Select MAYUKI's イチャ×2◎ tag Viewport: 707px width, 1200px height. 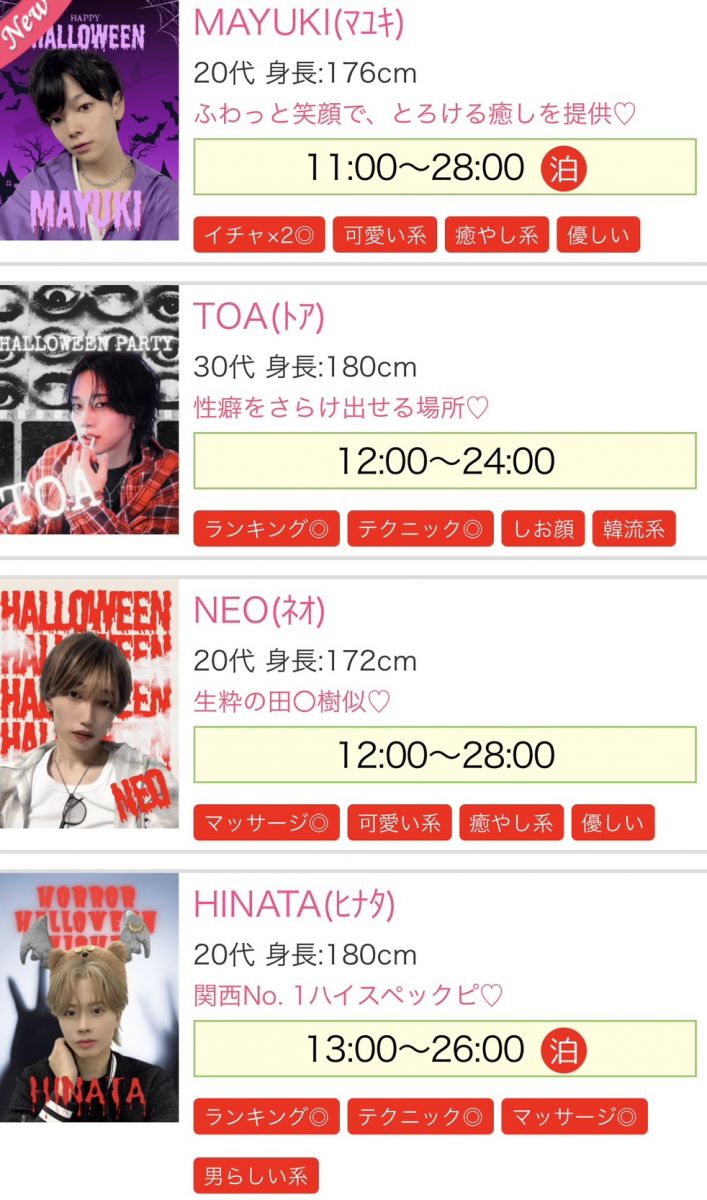(x=259, y=235)
